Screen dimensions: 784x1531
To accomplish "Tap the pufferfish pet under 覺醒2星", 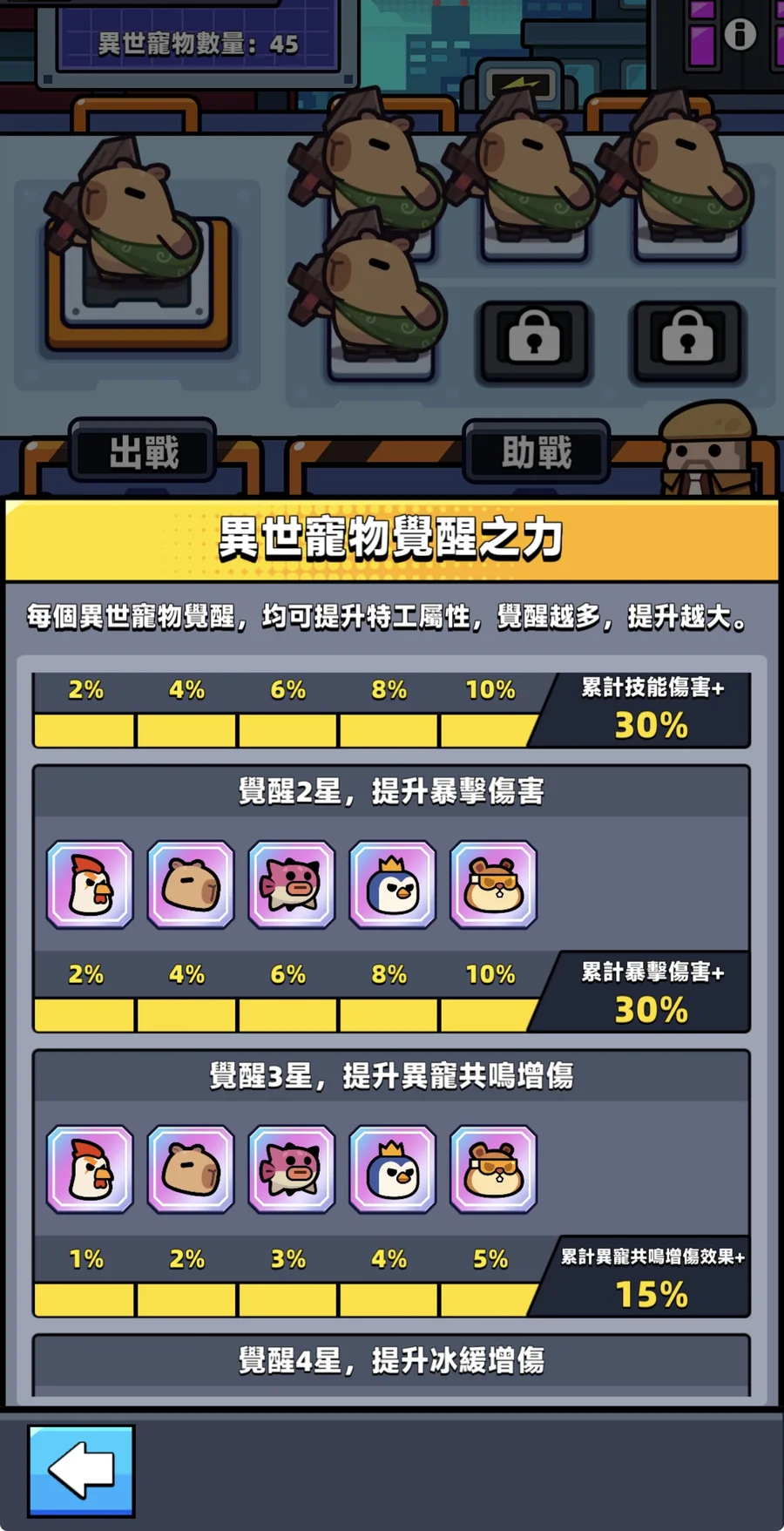I will coord(292,884).
